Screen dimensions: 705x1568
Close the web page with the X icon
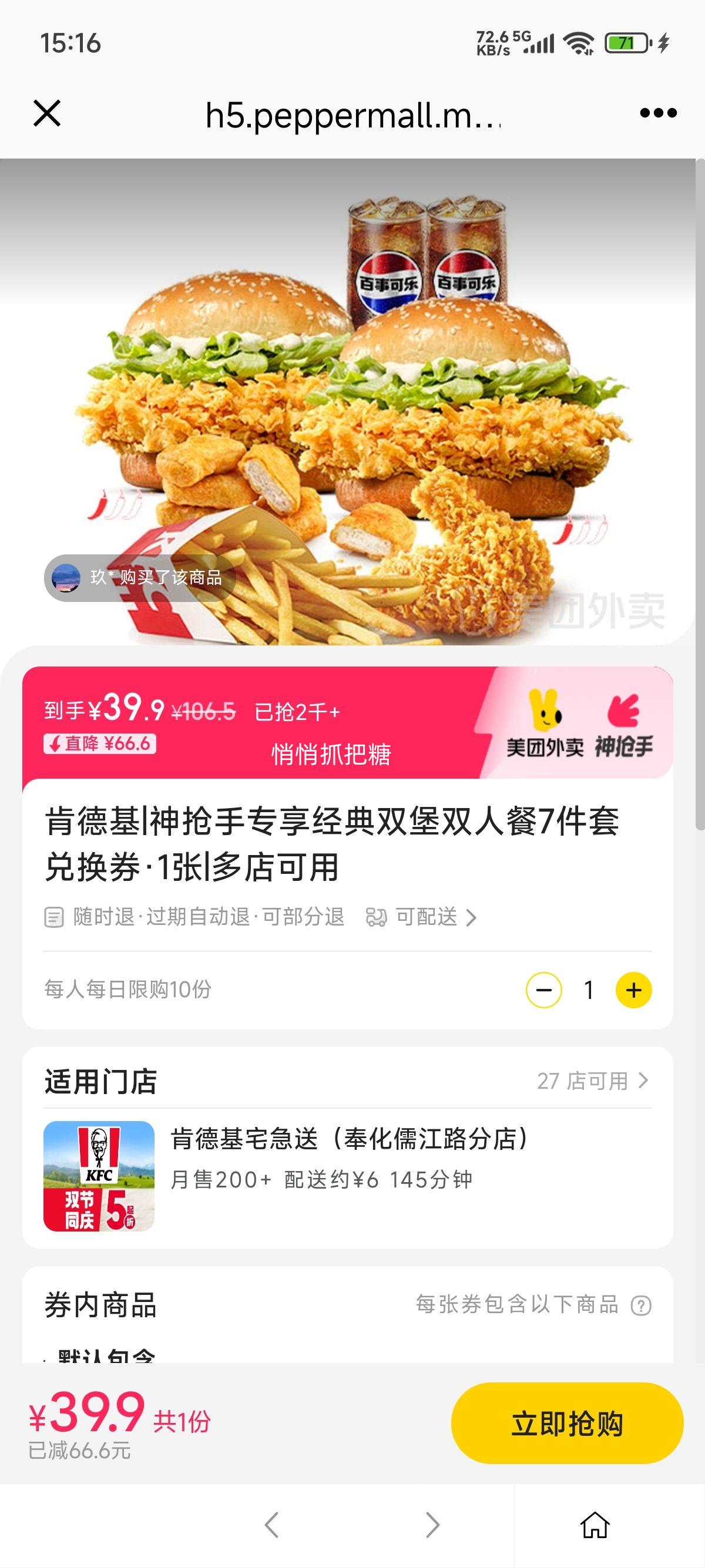[47, 113]
